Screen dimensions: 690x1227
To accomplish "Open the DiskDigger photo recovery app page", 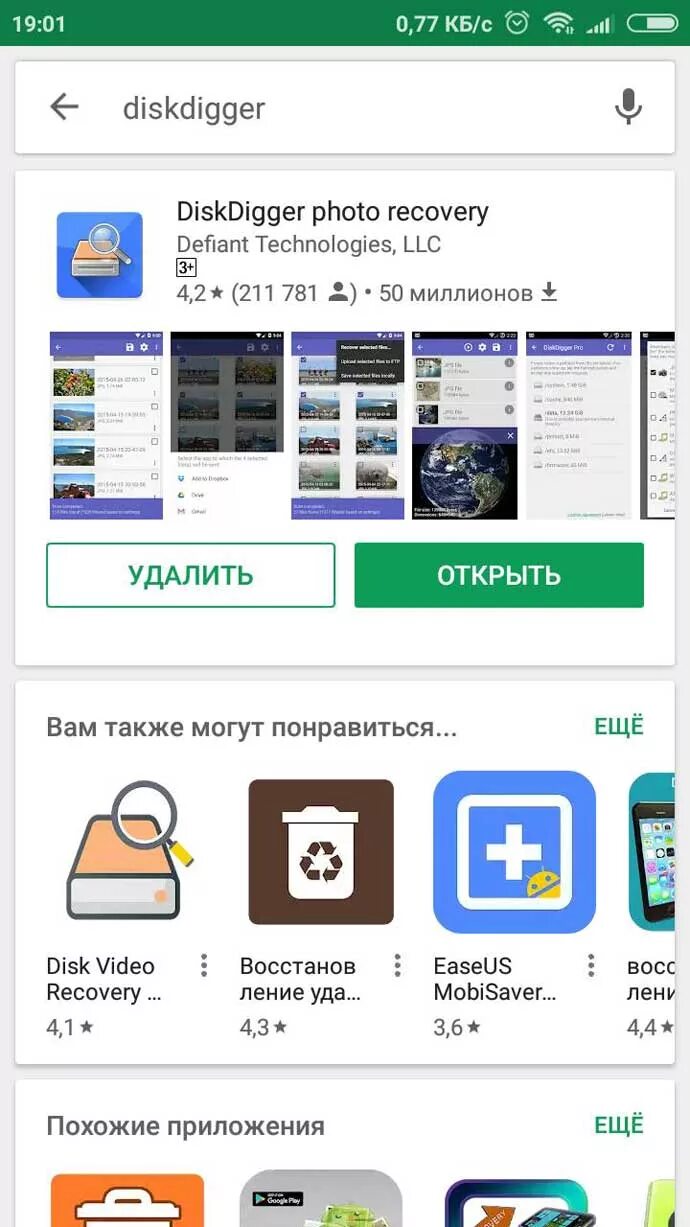I will click(332, 212).
